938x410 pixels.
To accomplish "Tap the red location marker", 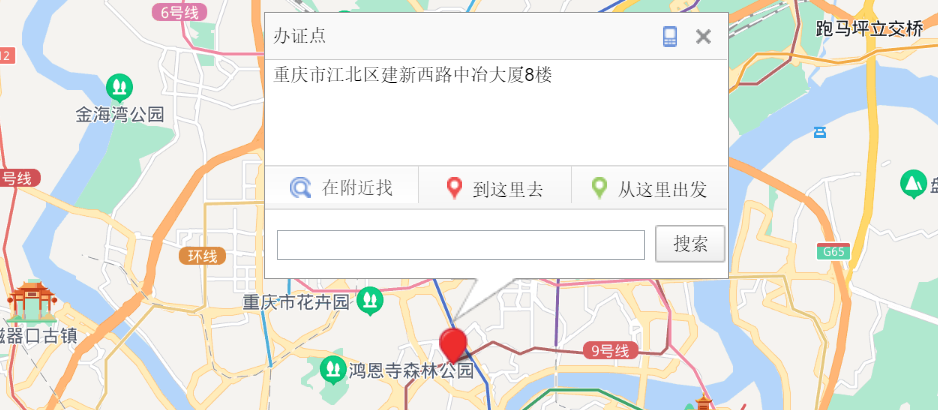I will pyautogui.click(x=454, y=343).
